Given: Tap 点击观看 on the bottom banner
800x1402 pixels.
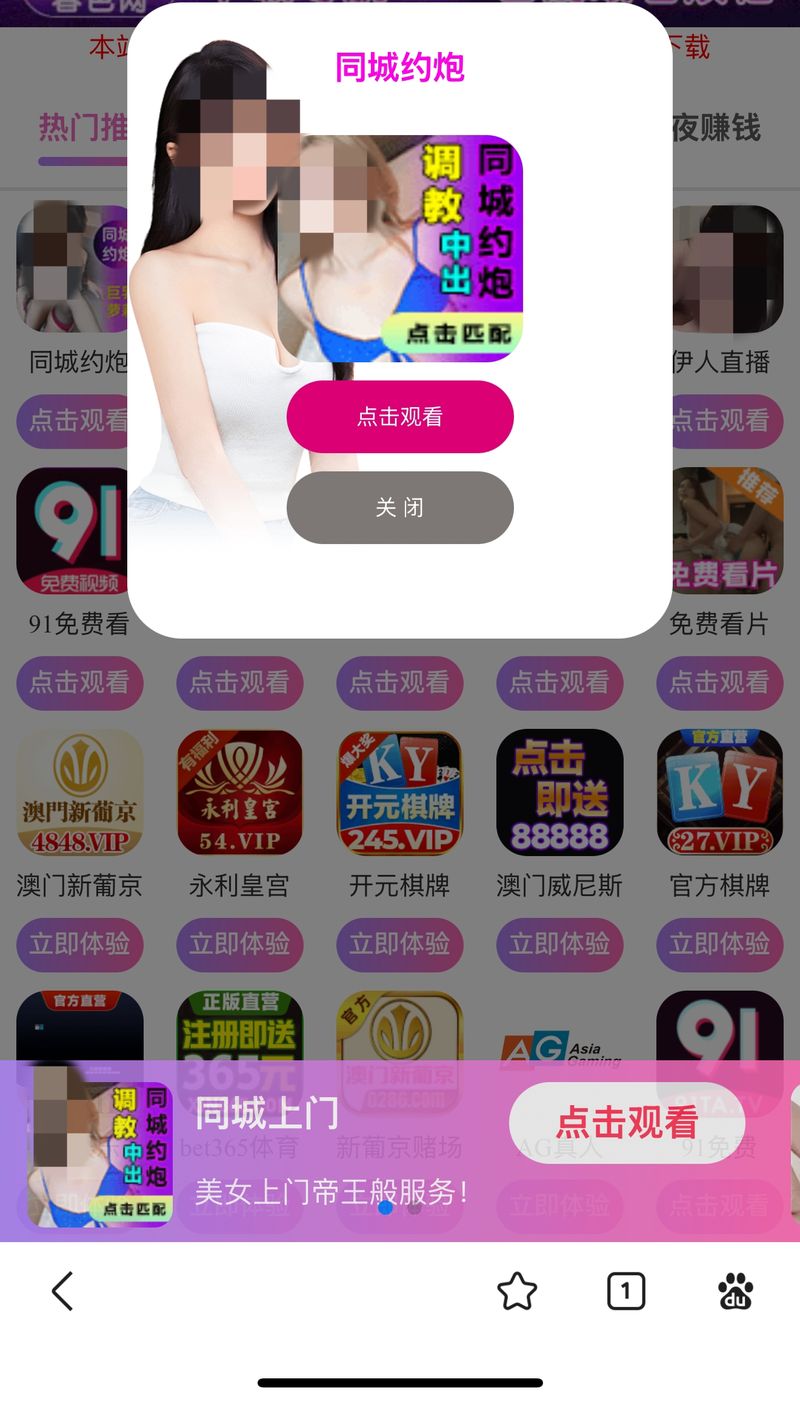Looking at the screenshot, I should pos(627,1123).
